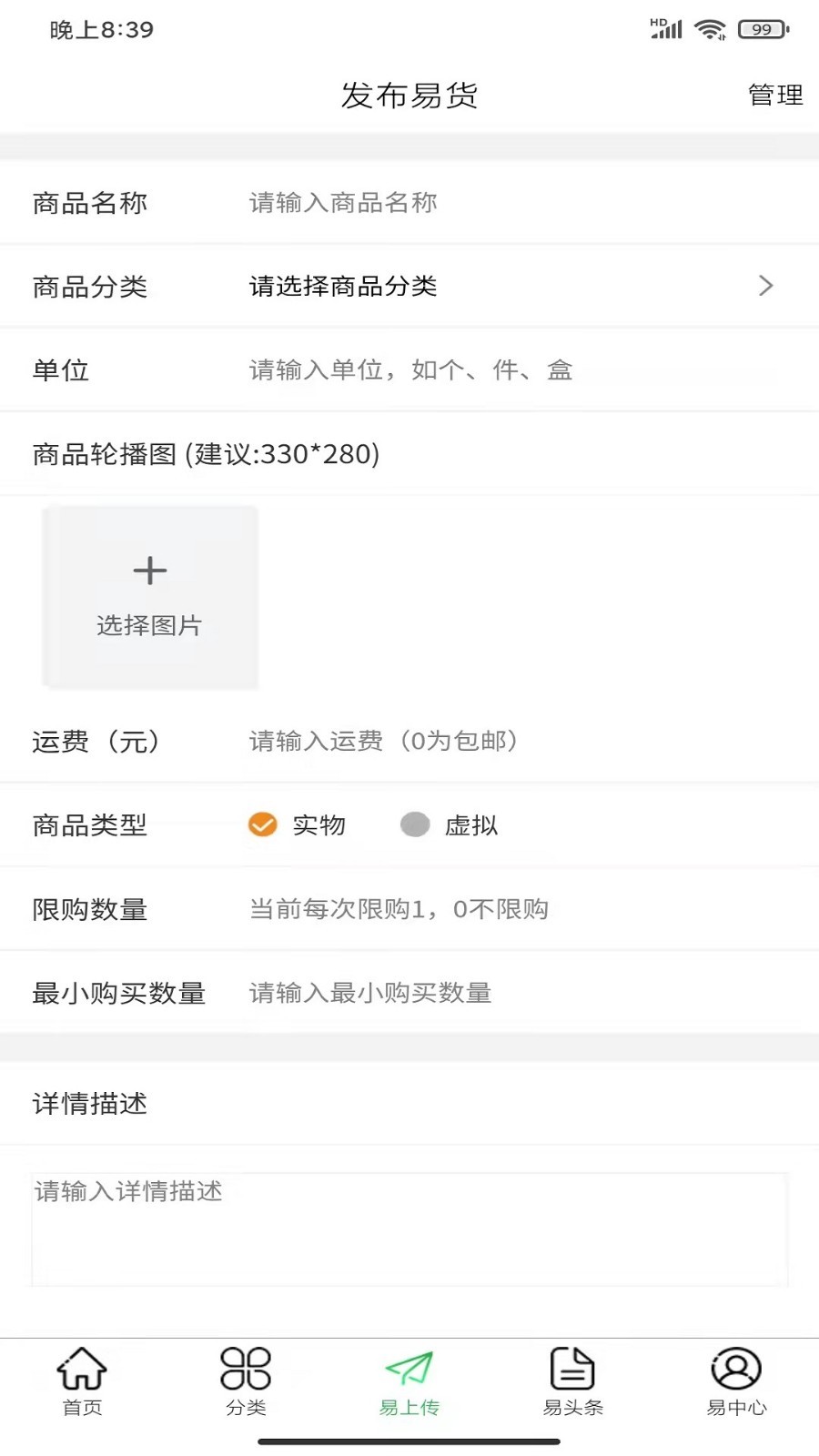Tap the 商品名称 input field
This screenshot has height=1456, width=819.
510,203
